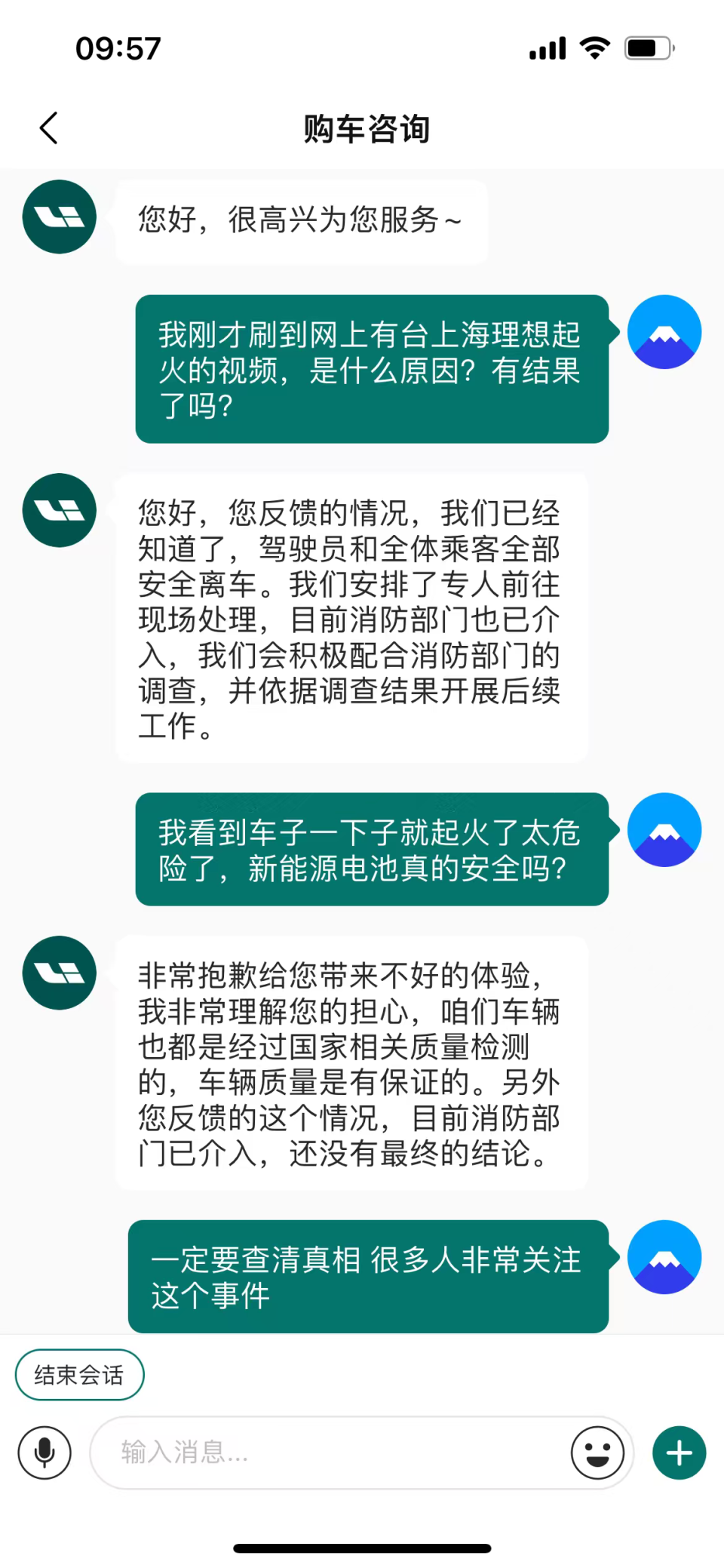Tap the microphone icon for voice input

coord(44,1452)
